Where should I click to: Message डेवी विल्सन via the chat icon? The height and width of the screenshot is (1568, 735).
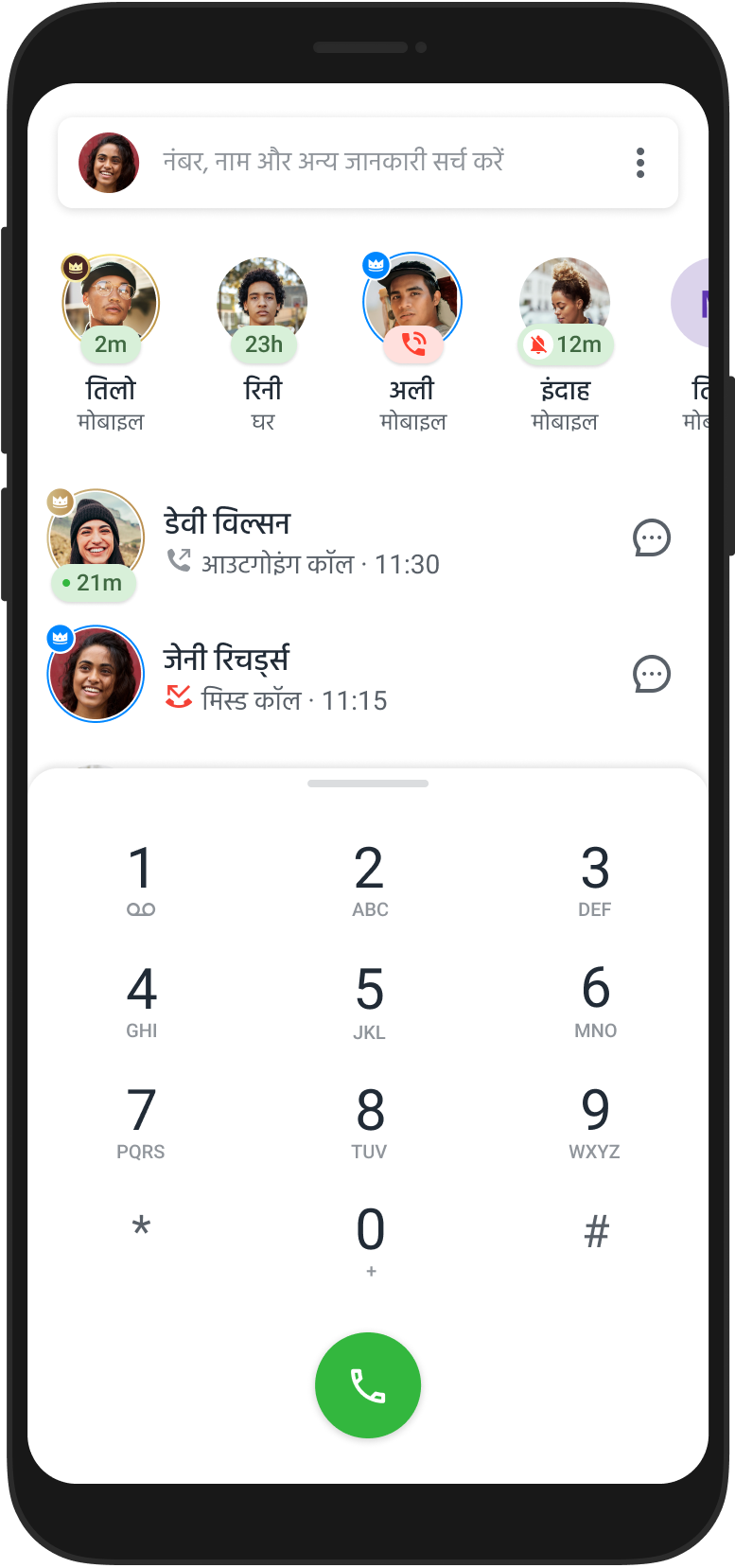pos(651,538)
